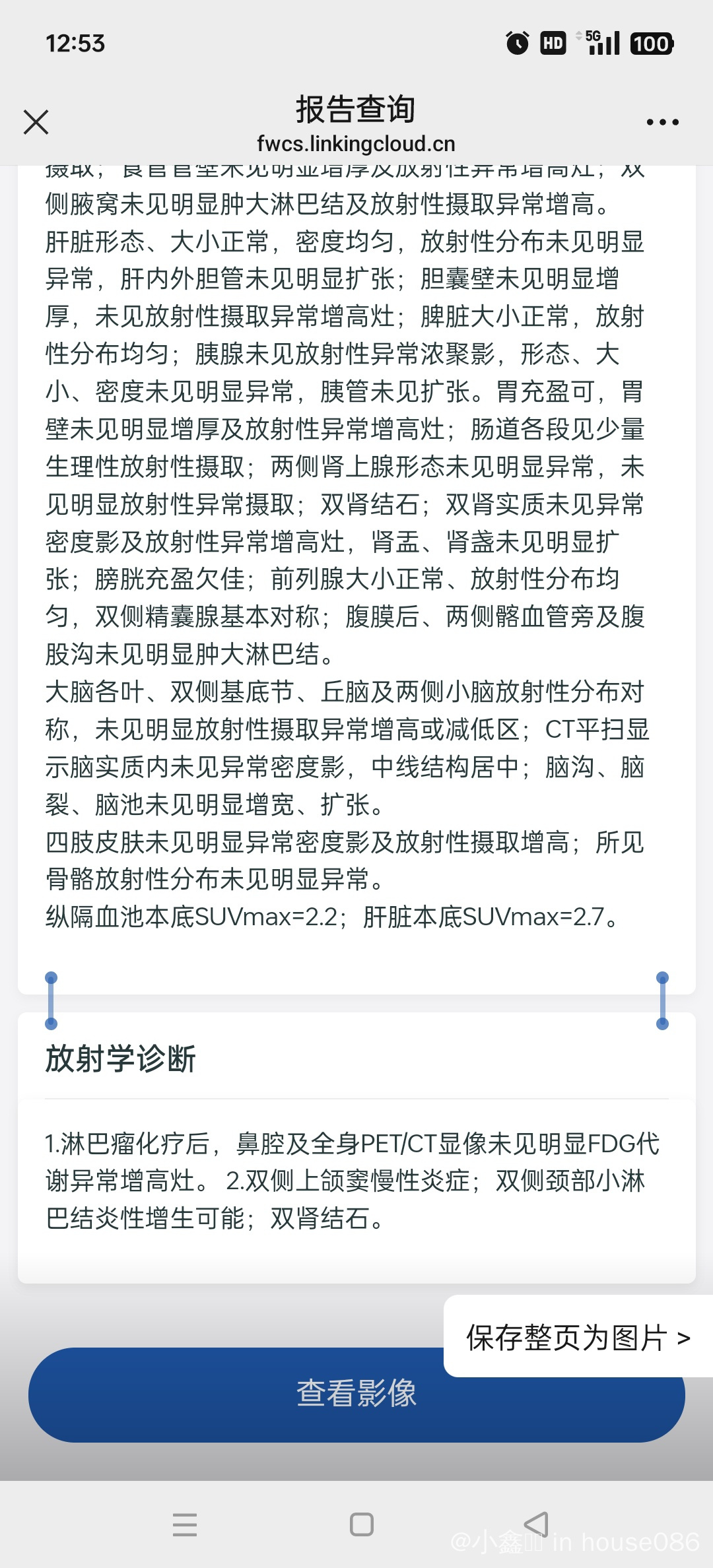Open the three-dot overflow menu
713x1568 pixels.
tap(662, 122)
